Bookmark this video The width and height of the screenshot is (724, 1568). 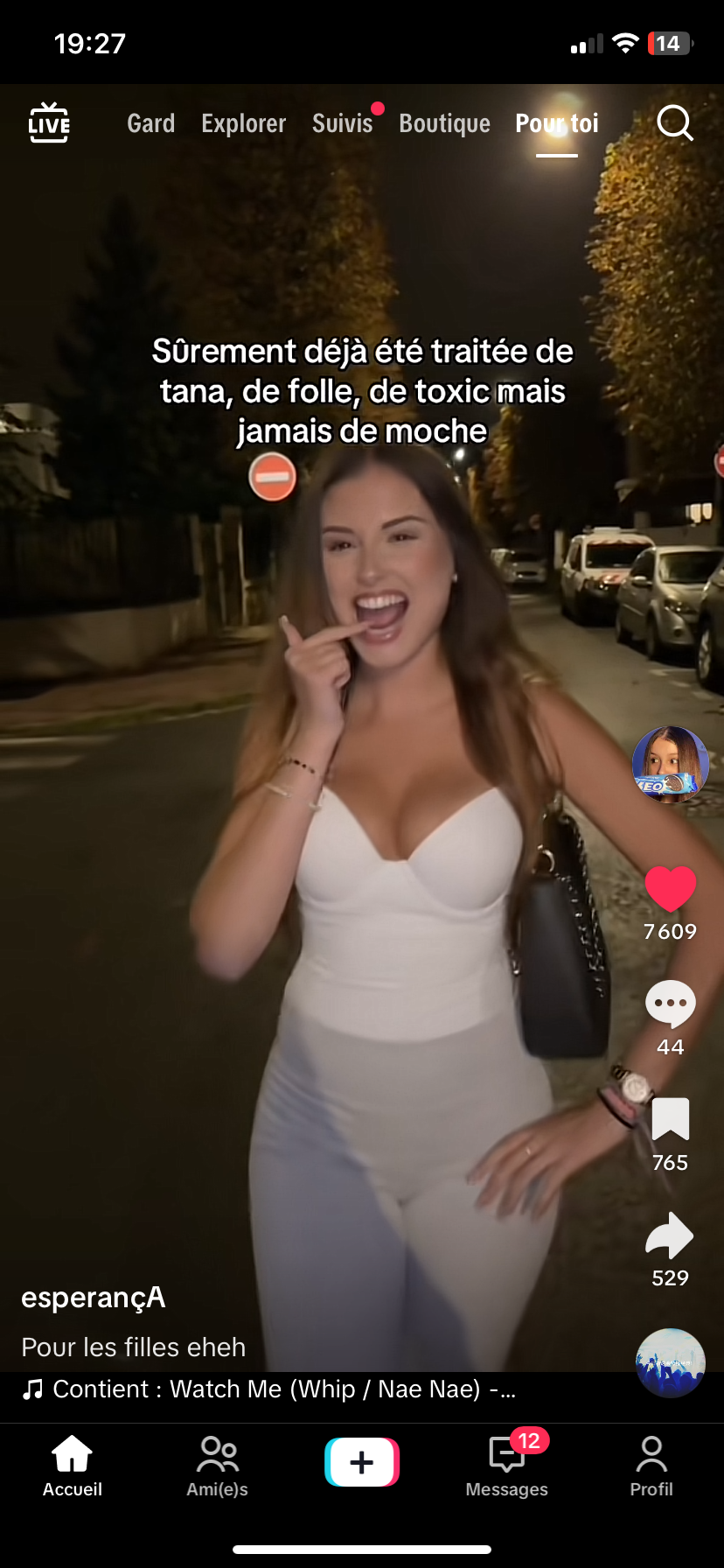pos(670,1120)
